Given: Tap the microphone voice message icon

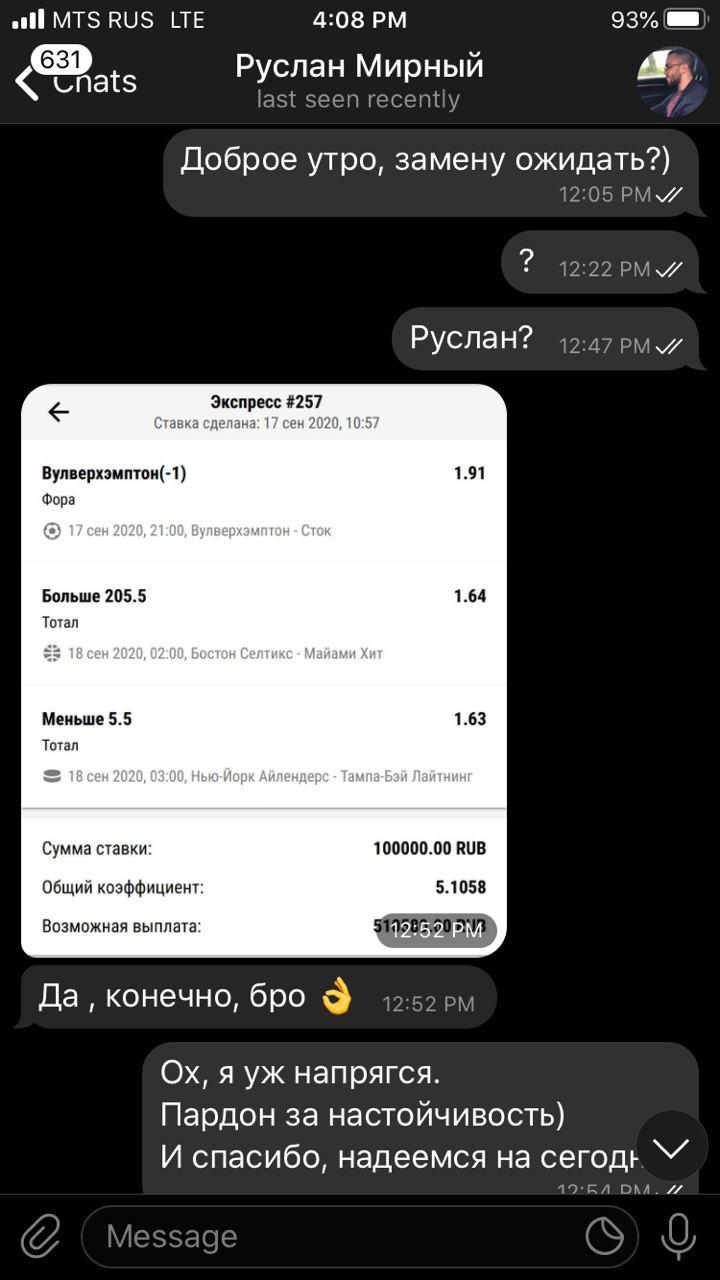Looking at the screenshot, I should coord(678,1237).
